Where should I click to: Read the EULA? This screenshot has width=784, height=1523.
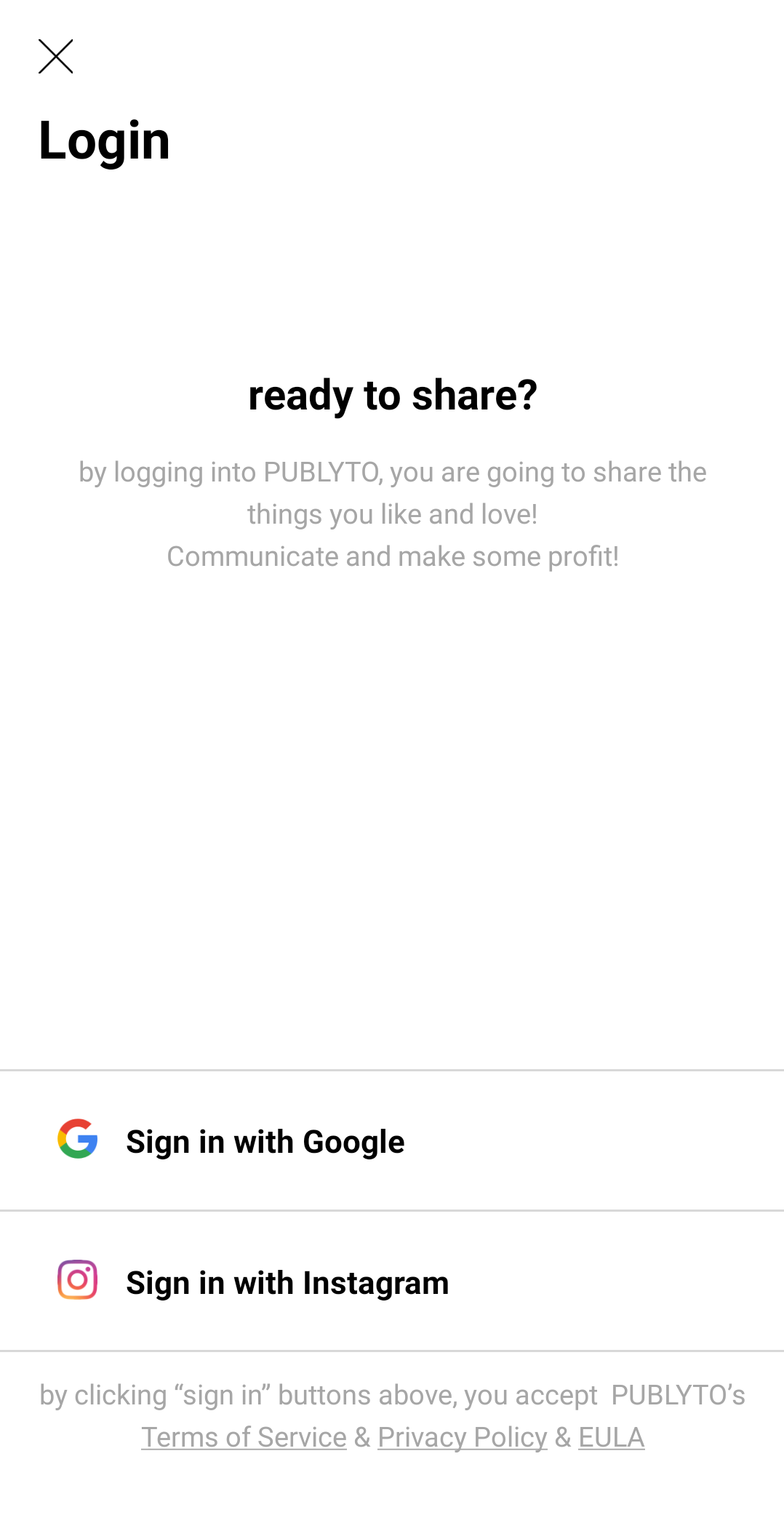coord(611,1437)
